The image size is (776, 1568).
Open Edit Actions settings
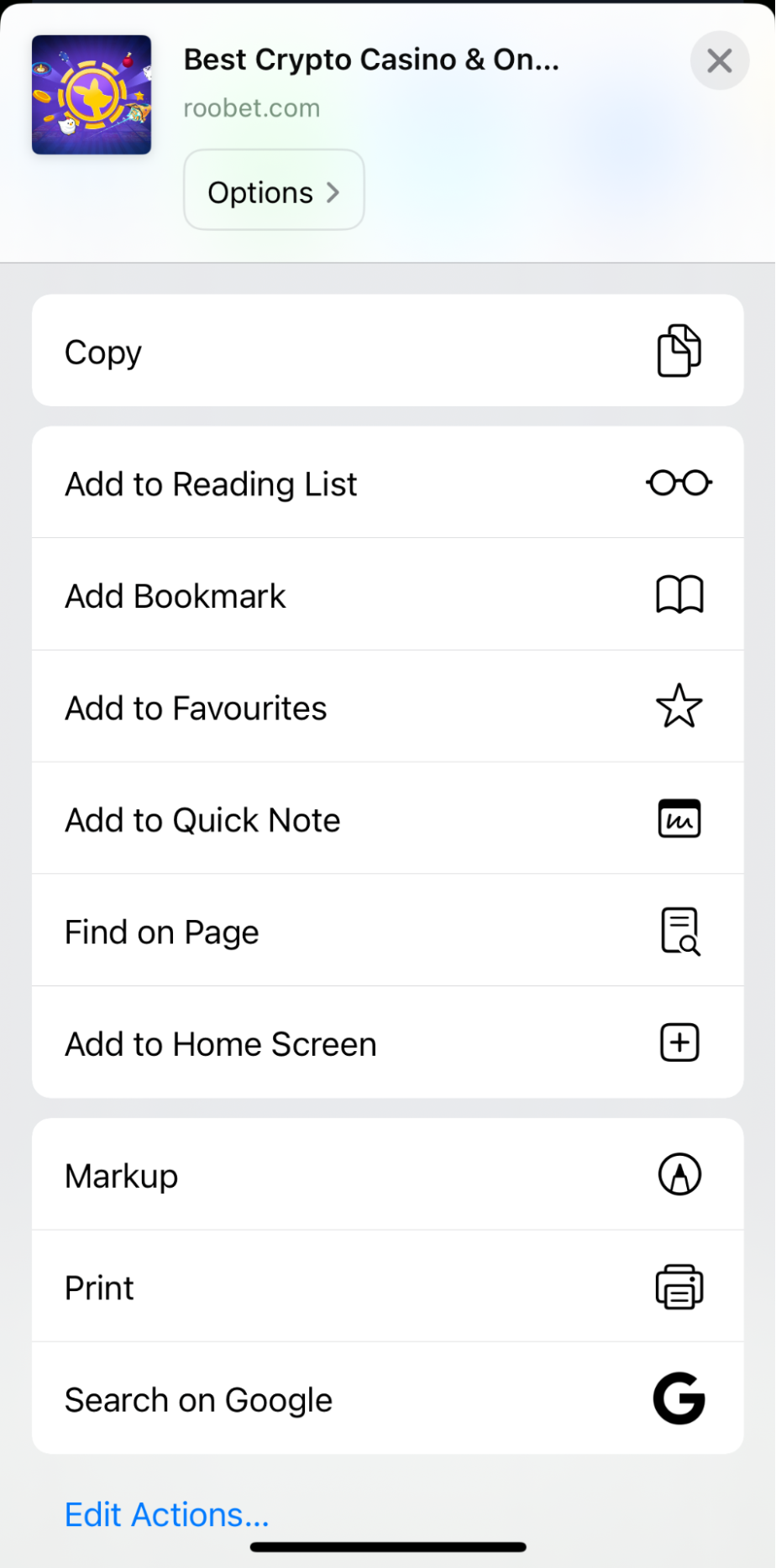click(x=165, y=1514)
